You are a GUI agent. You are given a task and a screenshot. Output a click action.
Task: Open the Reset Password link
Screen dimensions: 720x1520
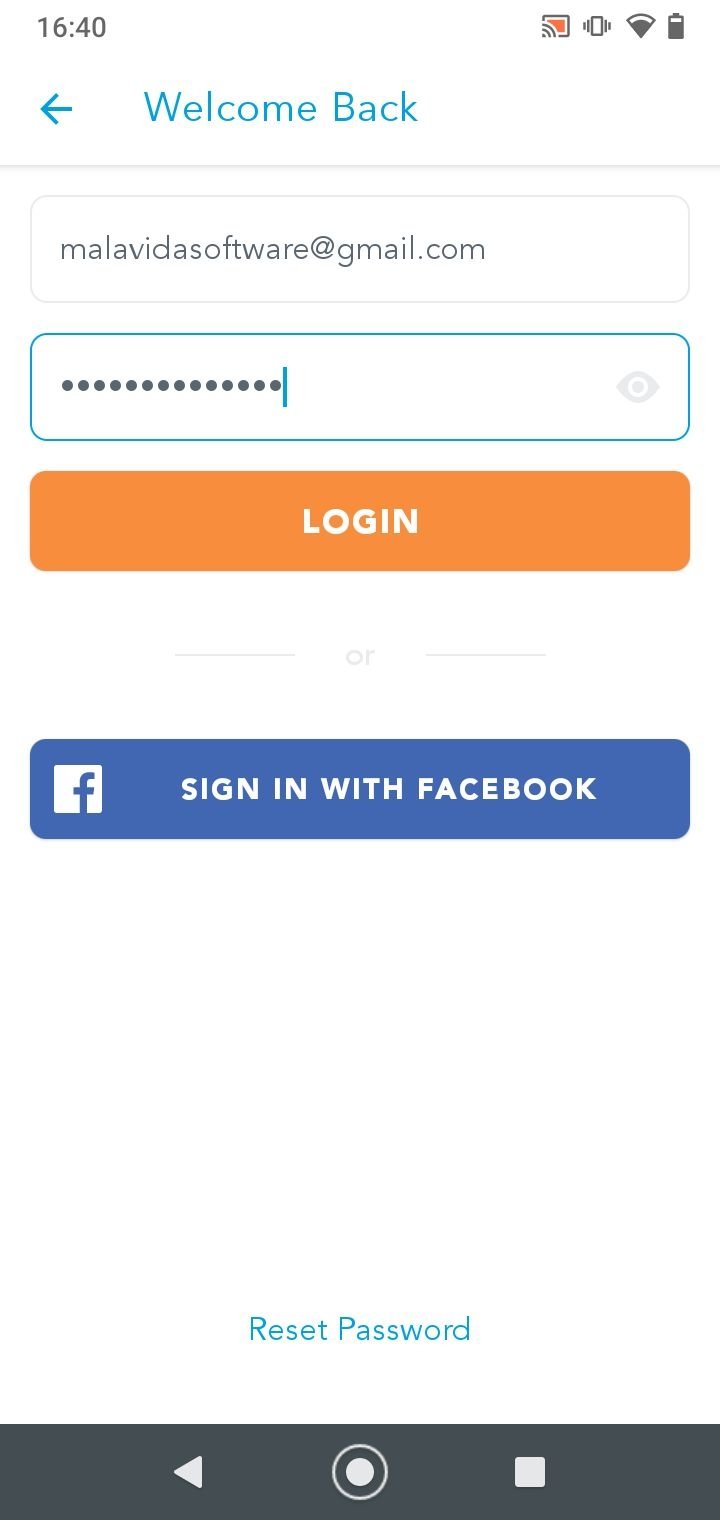tap(360, 1329)
